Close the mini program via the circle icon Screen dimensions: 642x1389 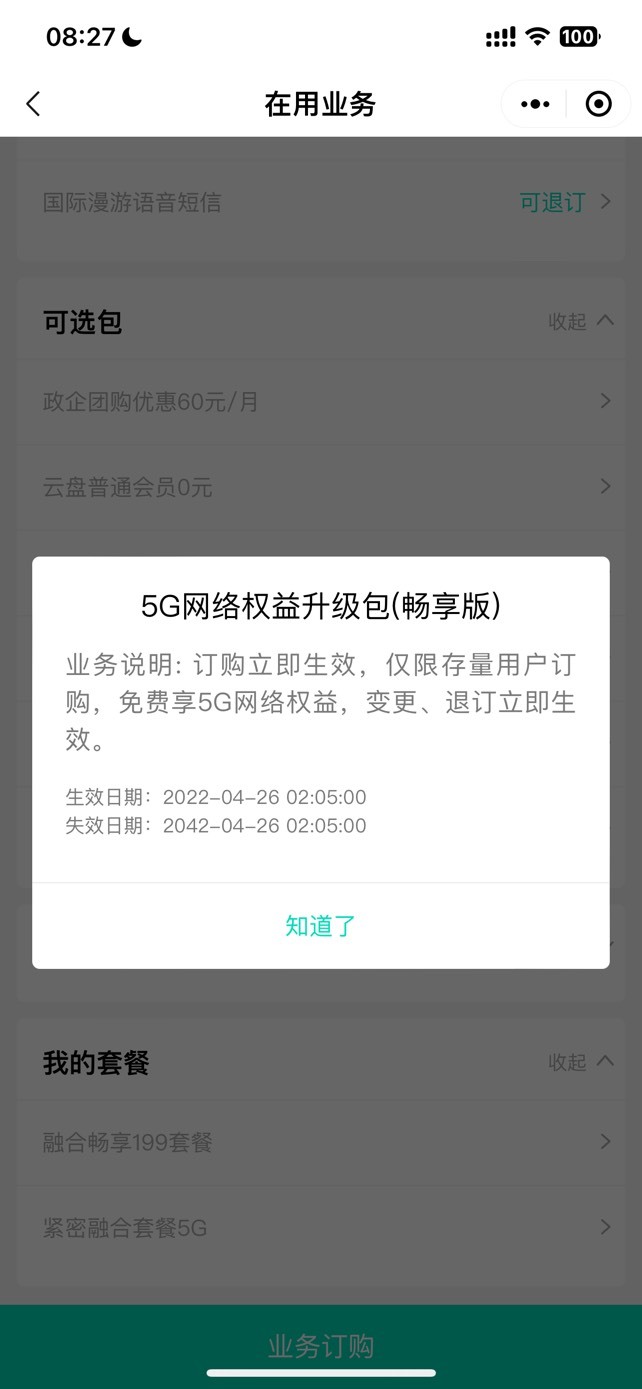tap(598, 104)
